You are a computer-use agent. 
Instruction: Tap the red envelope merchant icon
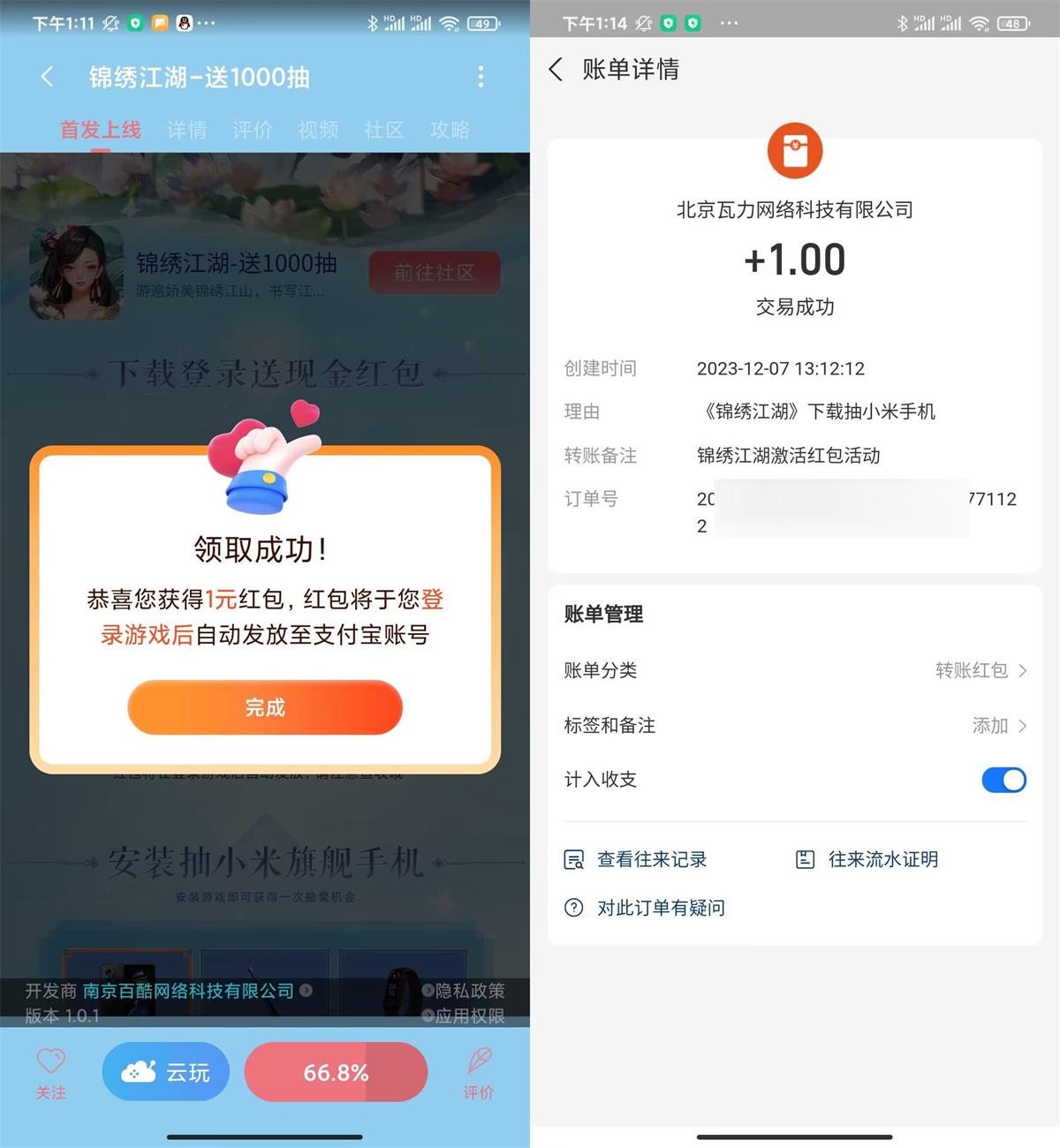coord(794,150)
